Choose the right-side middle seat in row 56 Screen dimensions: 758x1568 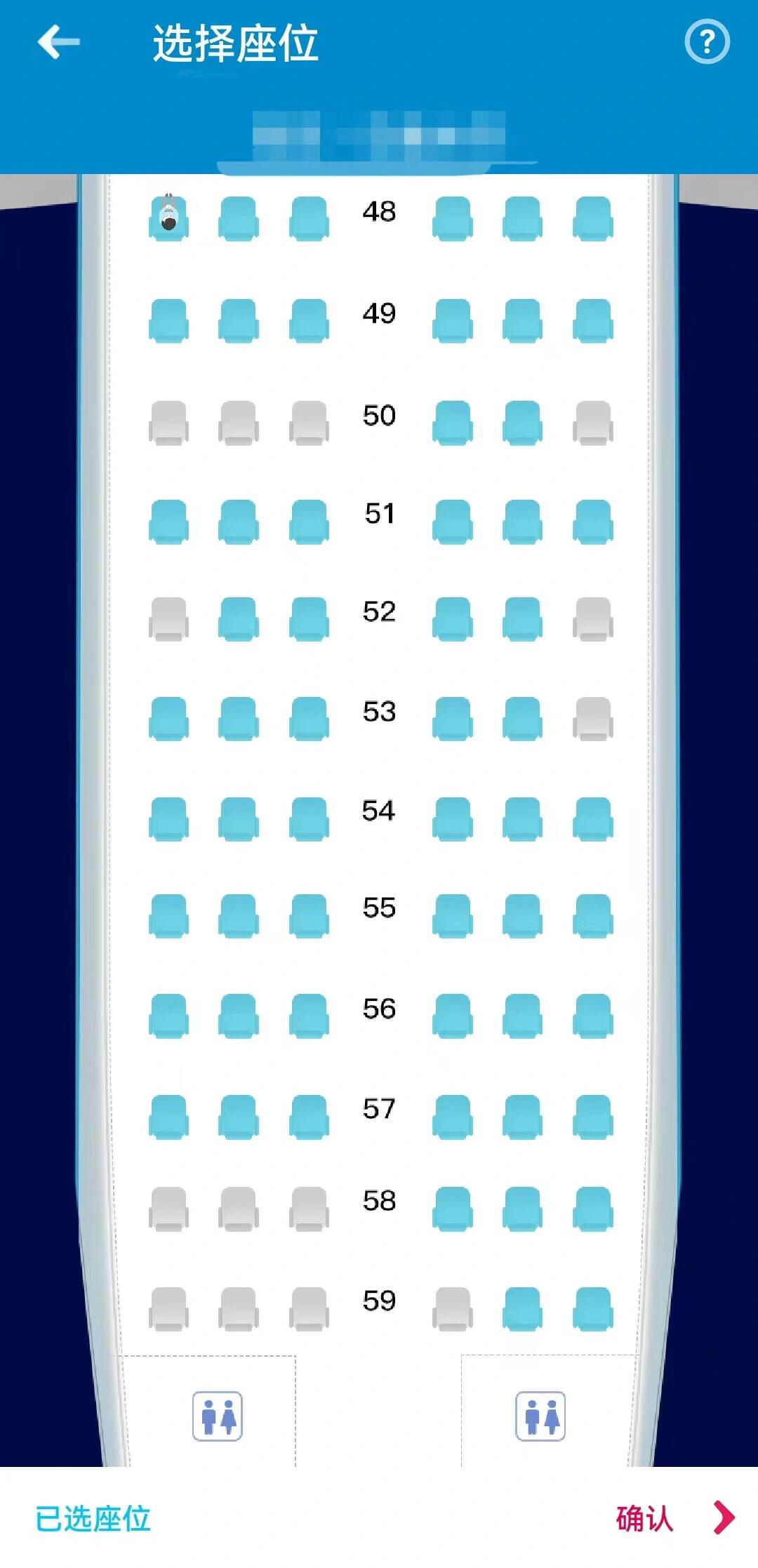click(x=522, y=1016)
